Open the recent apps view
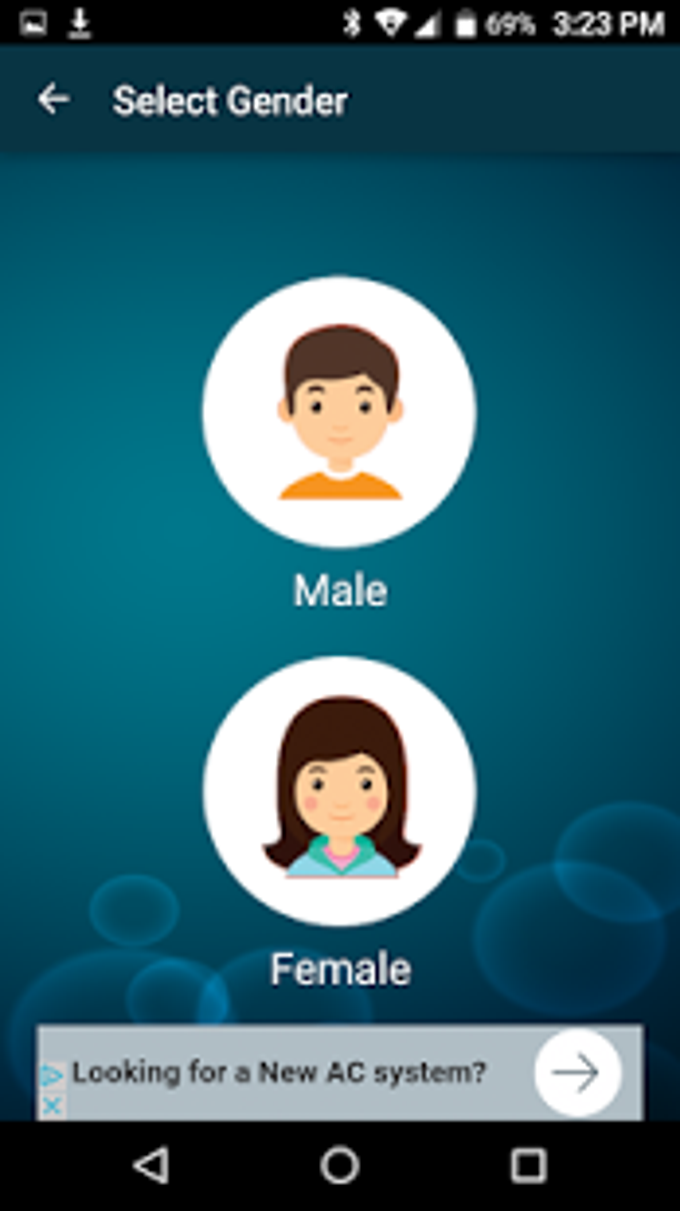Viewport: 680px width, 1211px height. click(528, 1166)
